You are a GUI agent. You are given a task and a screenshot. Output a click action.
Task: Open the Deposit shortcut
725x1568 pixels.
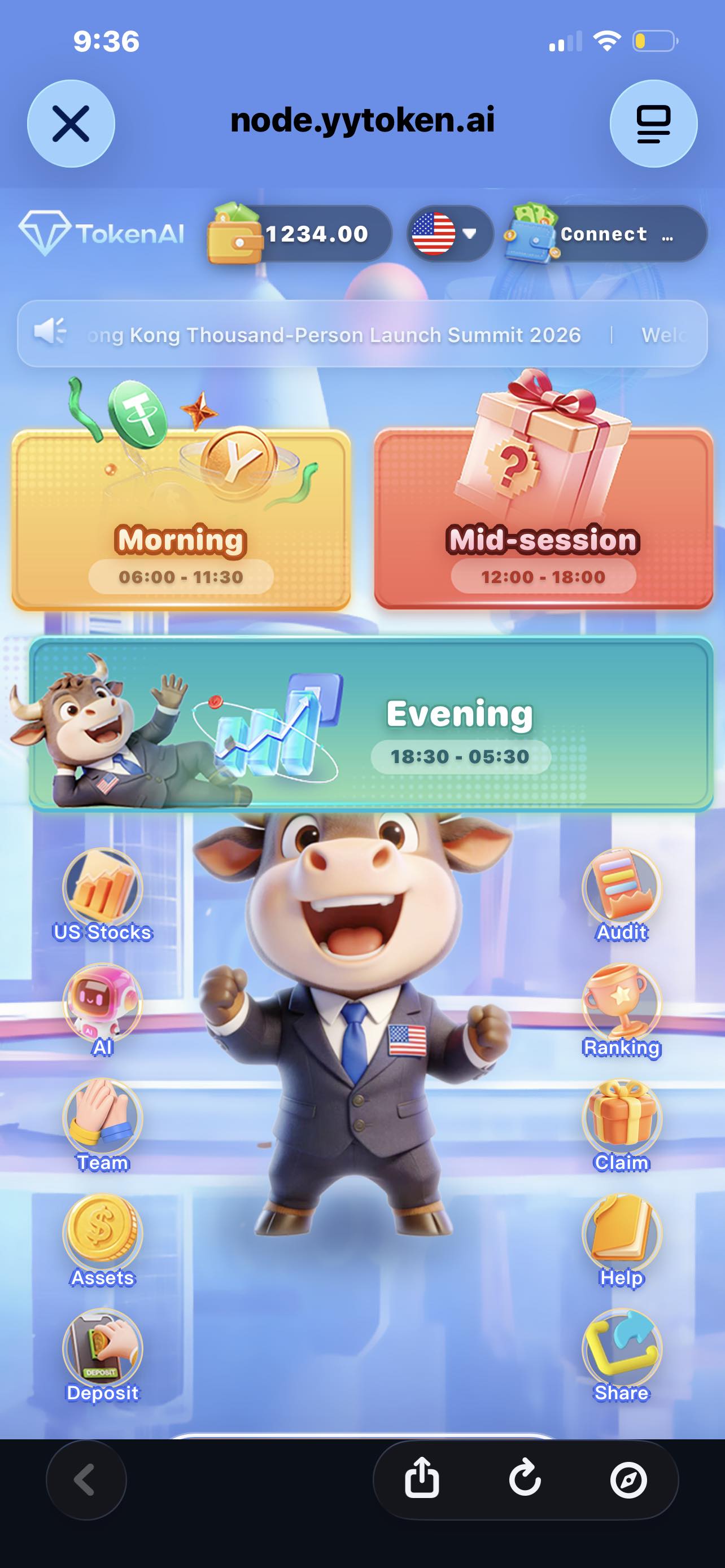coord(102,1356)
